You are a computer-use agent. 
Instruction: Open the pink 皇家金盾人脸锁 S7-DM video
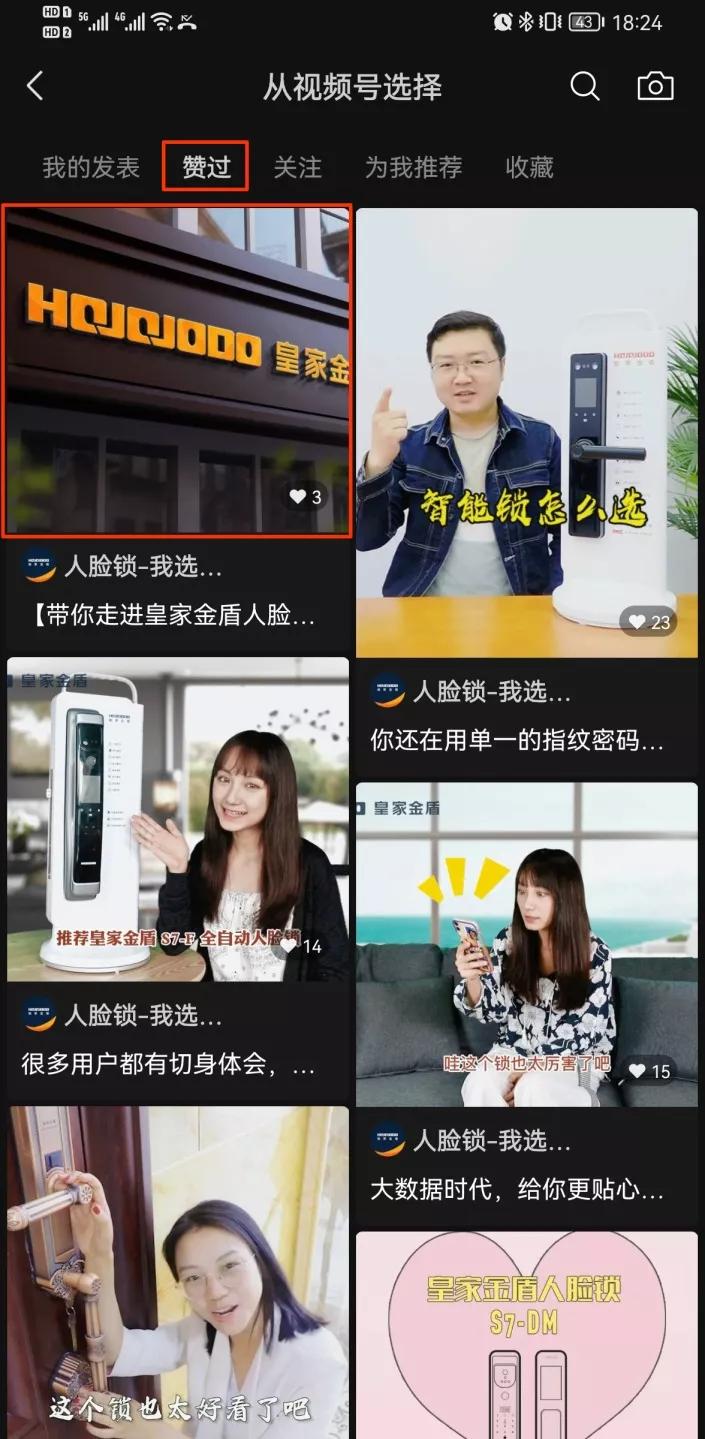point(527,1335)
